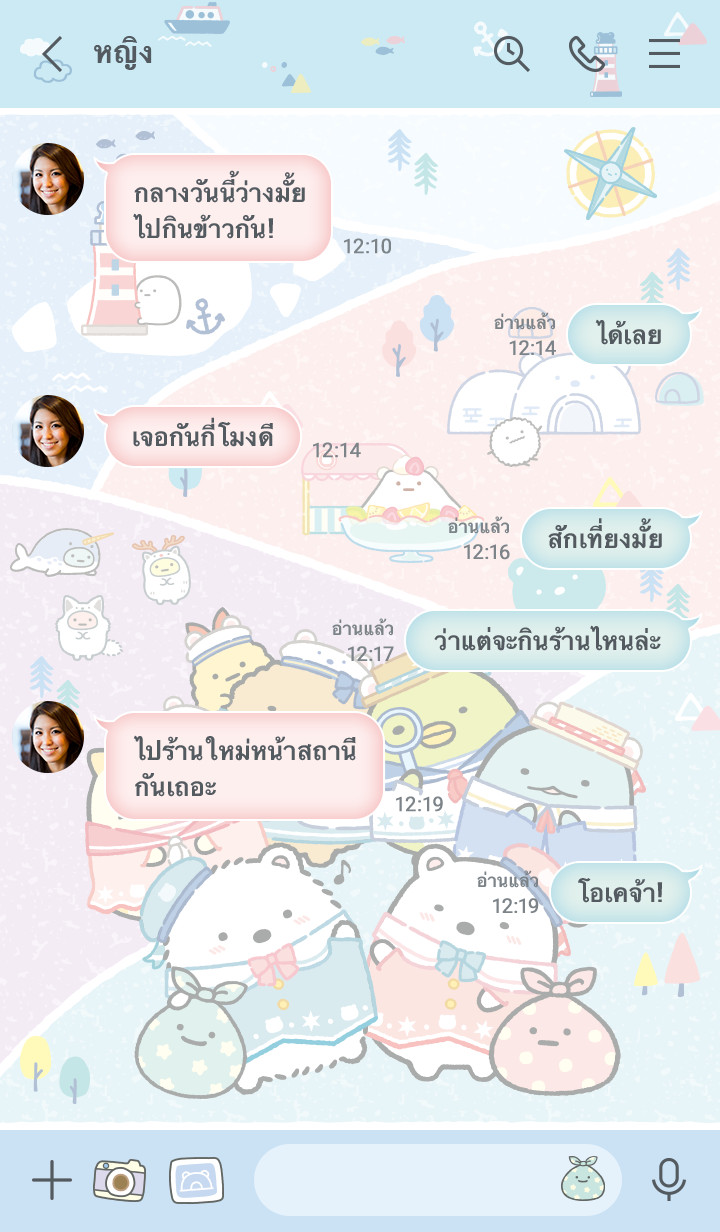Open profile photo beside "เจอกันกี่โมงดี"
The width and height of the screenshot is (720, 1232).
pyautogui.click(x=49, y=431)
